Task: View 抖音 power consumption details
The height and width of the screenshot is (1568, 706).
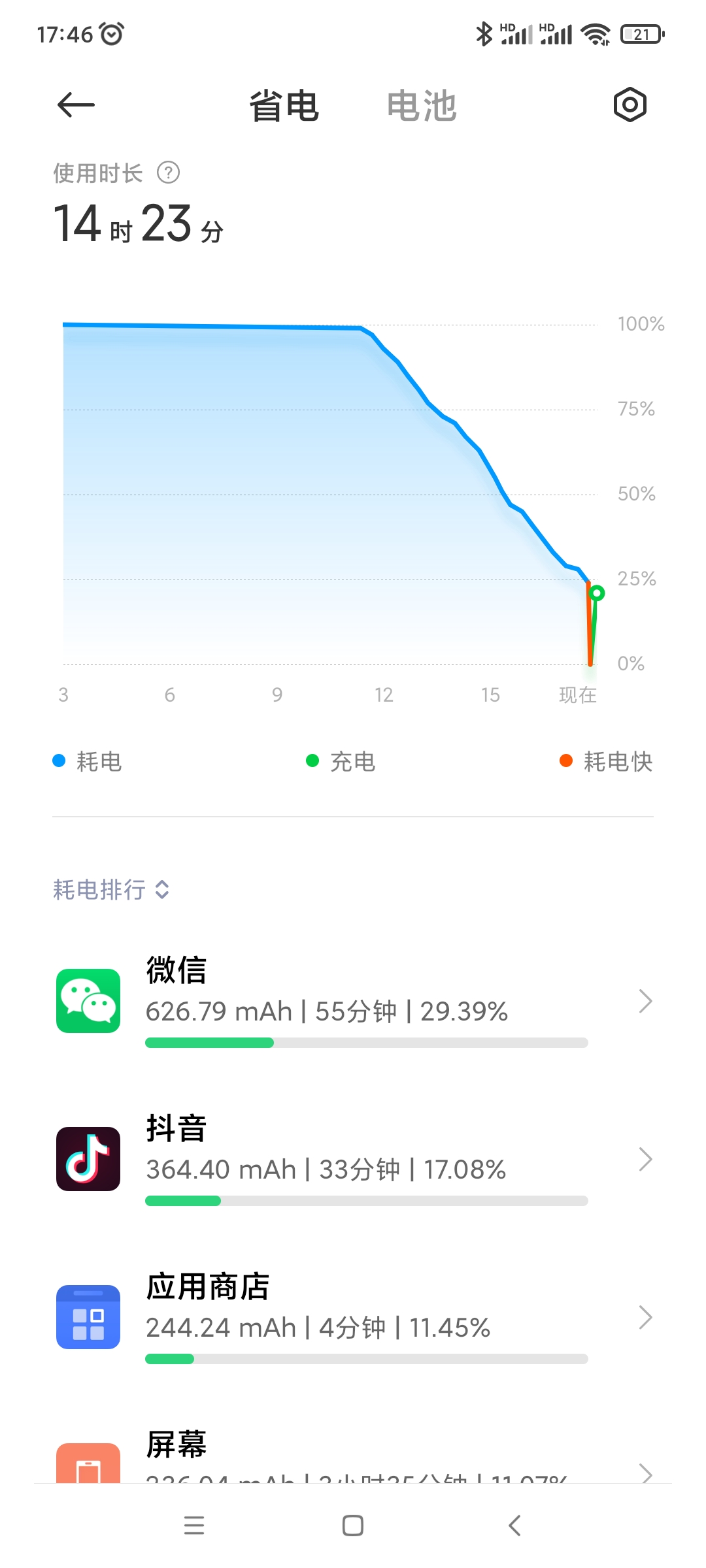Action: [x=353, y=1159]
